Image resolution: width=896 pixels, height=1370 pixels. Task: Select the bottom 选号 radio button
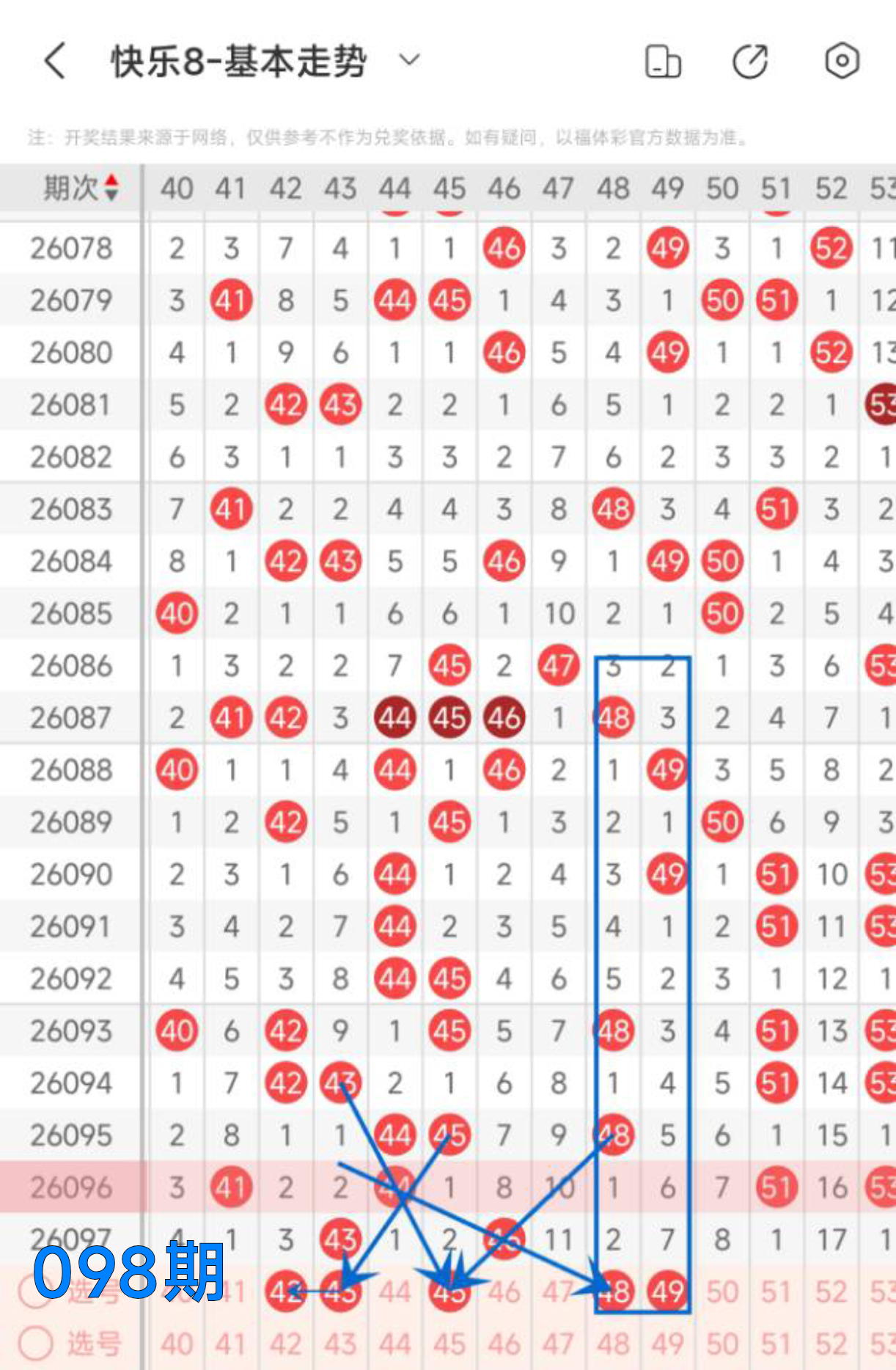36,1344
